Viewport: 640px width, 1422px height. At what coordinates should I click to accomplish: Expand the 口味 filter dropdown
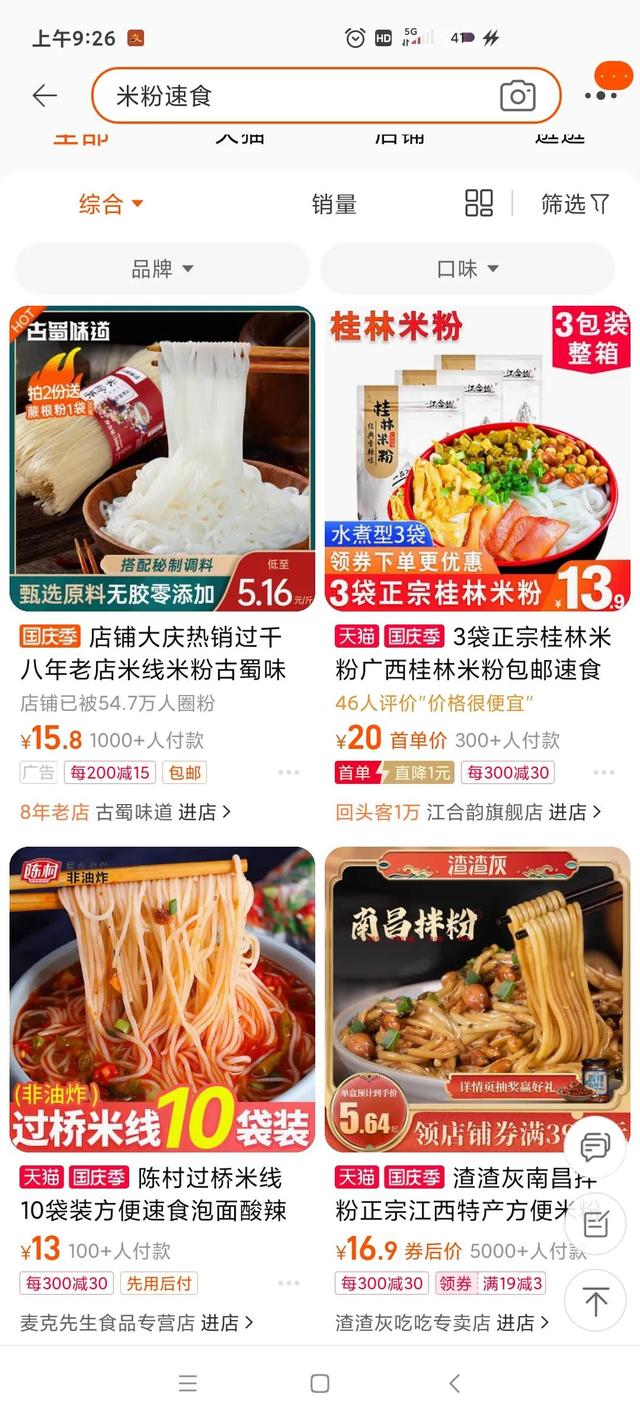click(467, 268)
